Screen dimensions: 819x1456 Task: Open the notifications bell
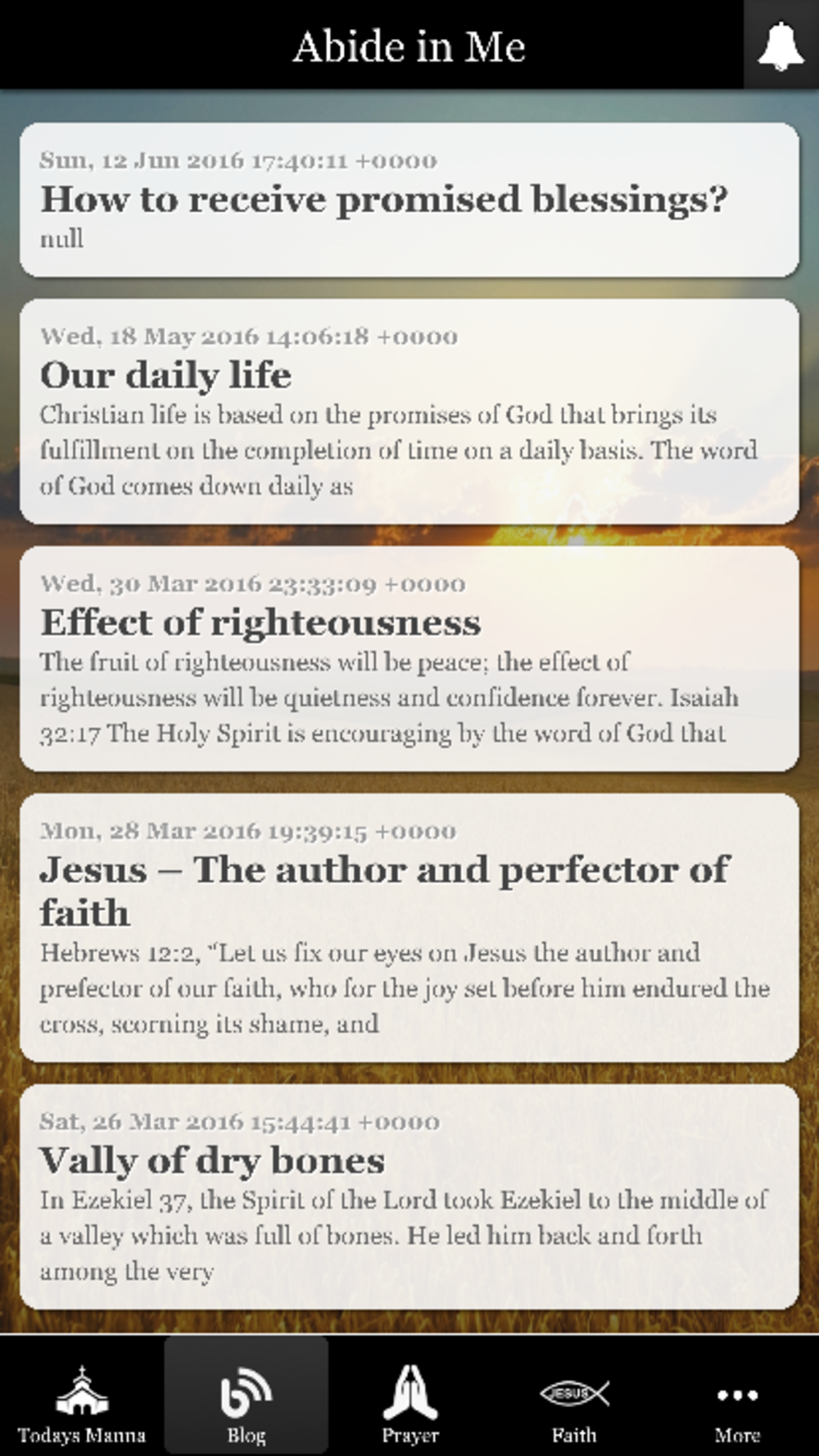click(x=781, y=45)
